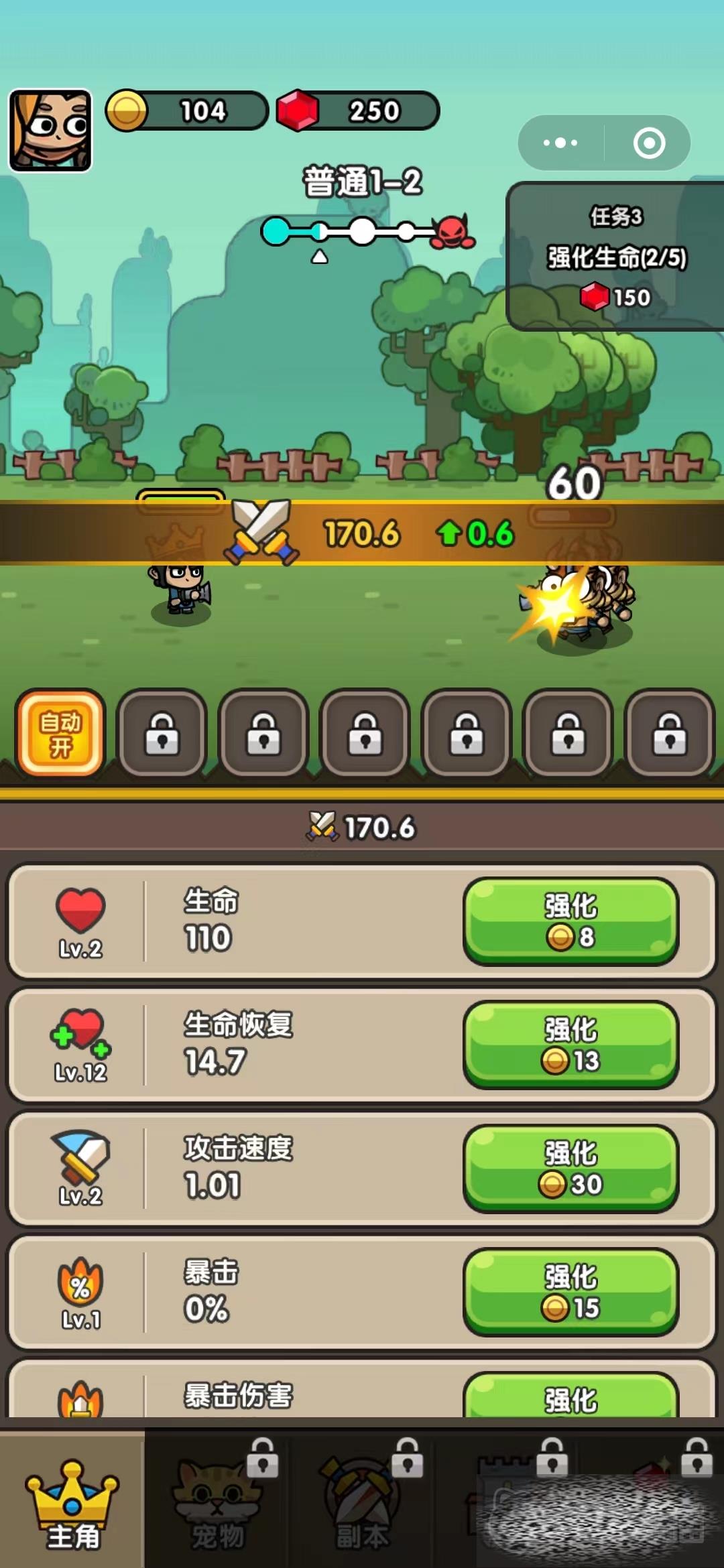Tap 强化 button for 暴击伤害

(570, 1396)
